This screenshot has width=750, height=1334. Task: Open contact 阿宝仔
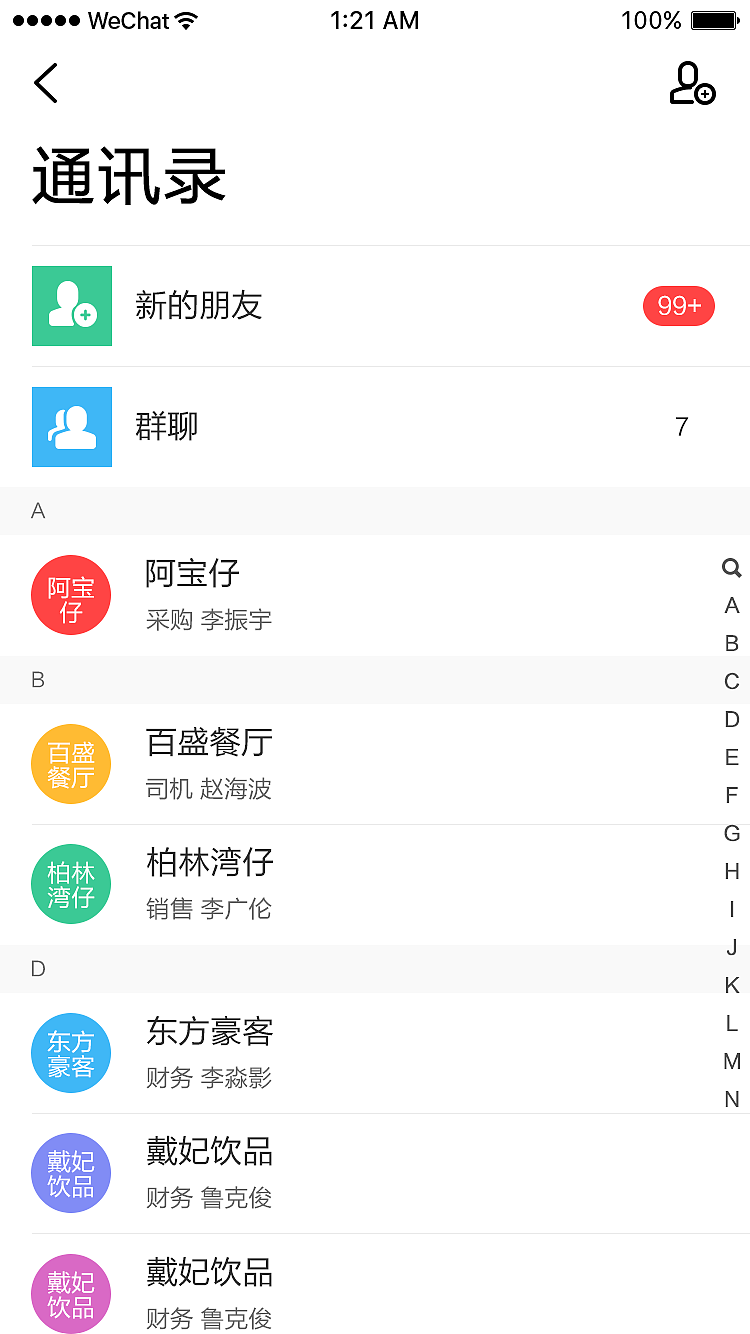360,595
